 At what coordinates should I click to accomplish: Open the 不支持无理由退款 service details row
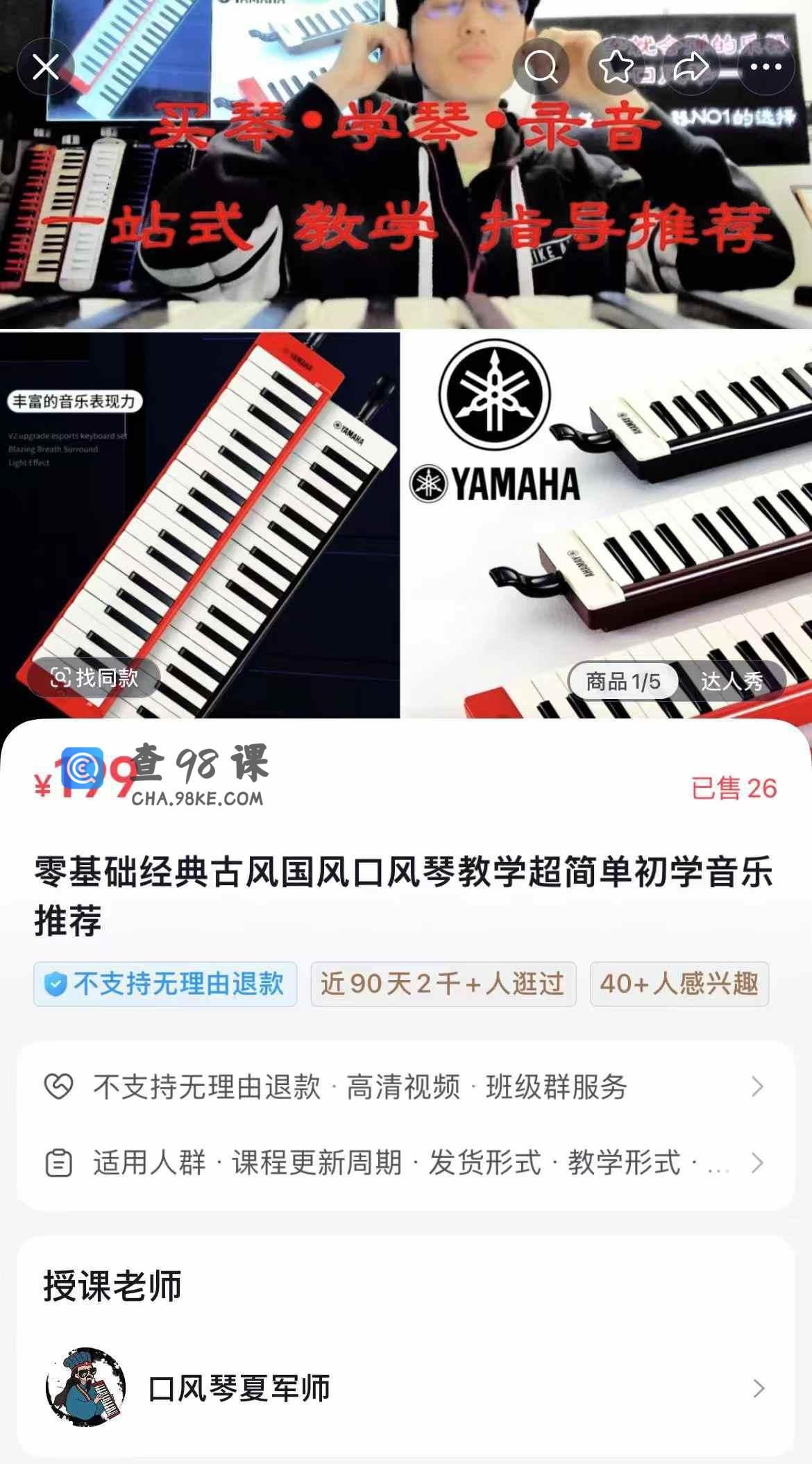point(405,1086)
